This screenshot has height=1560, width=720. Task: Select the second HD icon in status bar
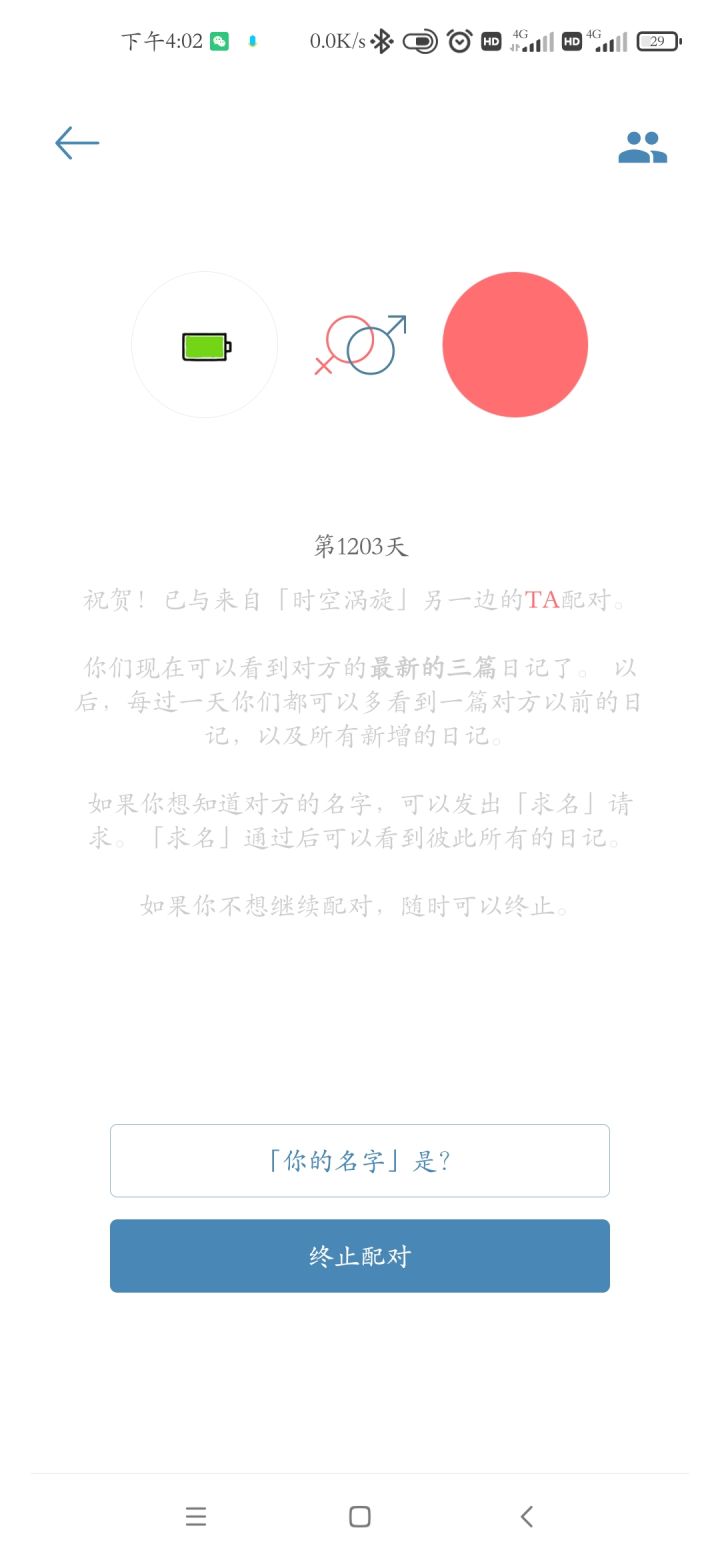(x=573, y=40)
